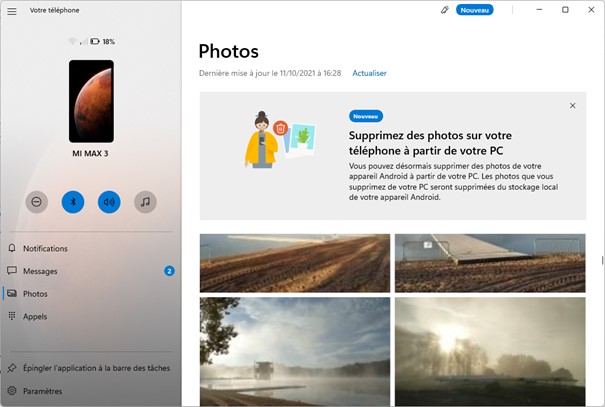Maximize the app window
The height and width of the screenshot is (407, 605).
[x=565, y=10]
